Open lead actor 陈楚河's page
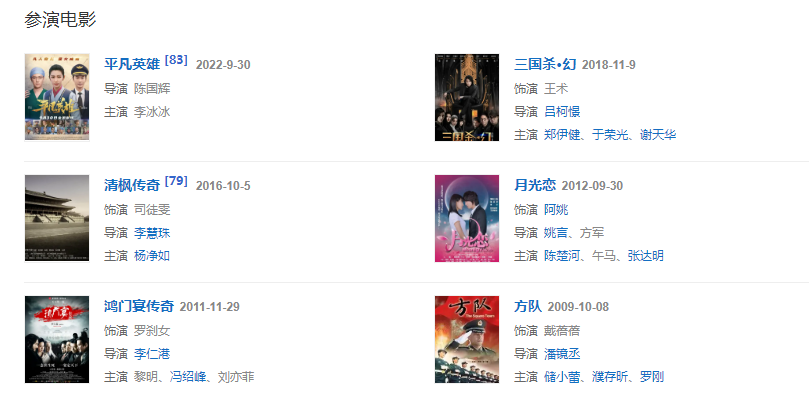 pyautogui.click(x=562, y=255)
